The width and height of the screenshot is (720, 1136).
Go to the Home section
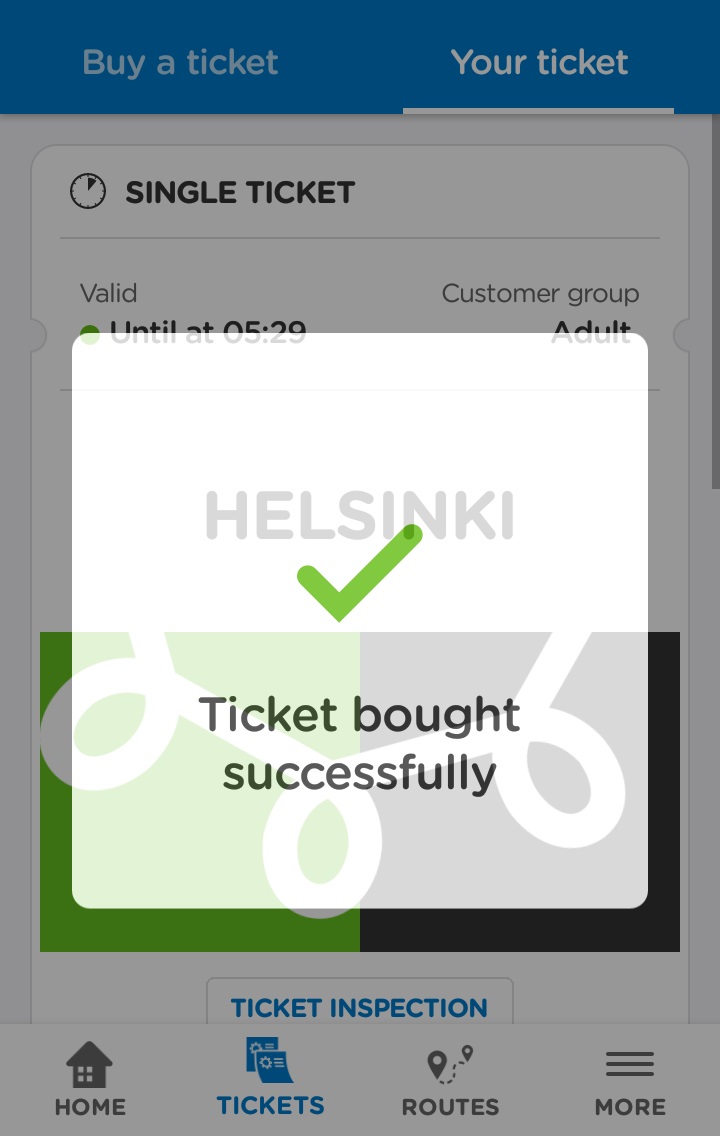coord(90,1080)
